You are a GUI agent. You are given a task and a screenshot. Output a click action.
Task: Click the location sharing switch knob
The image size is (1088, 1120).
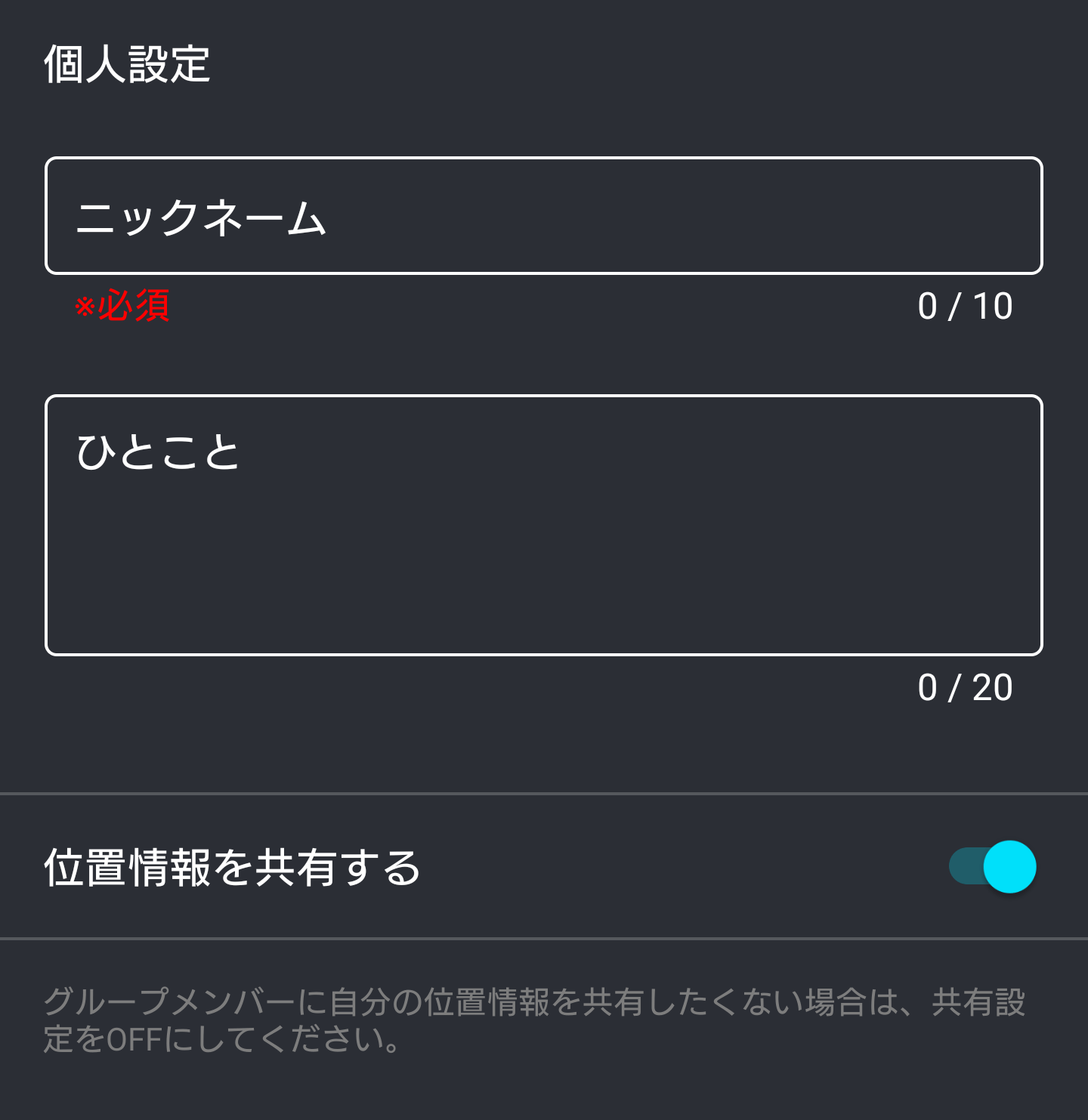[x=1009, y=866]
